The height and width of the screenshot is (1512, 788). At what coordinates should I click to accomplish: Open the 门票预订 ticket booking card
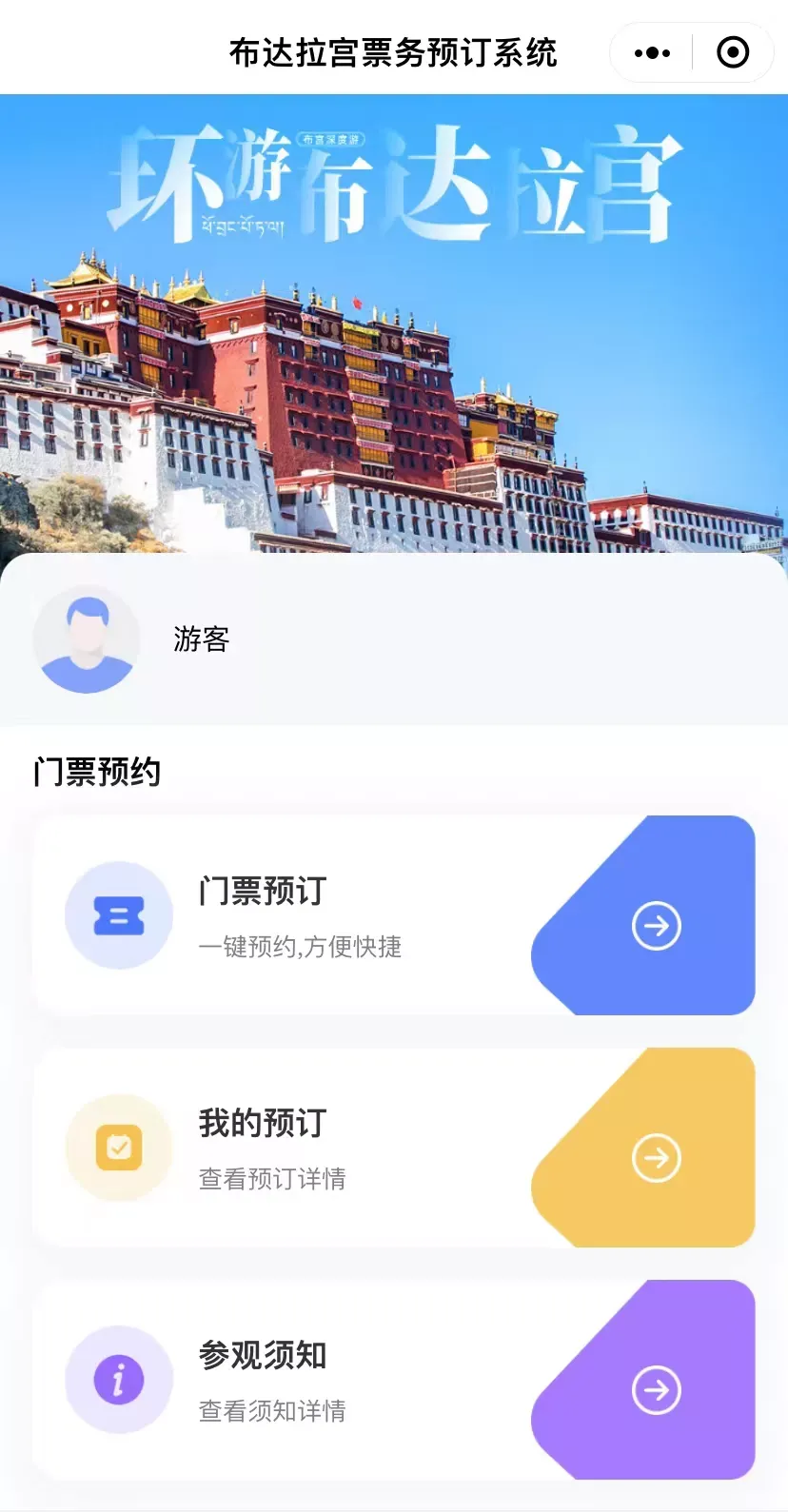click(394, 915)
